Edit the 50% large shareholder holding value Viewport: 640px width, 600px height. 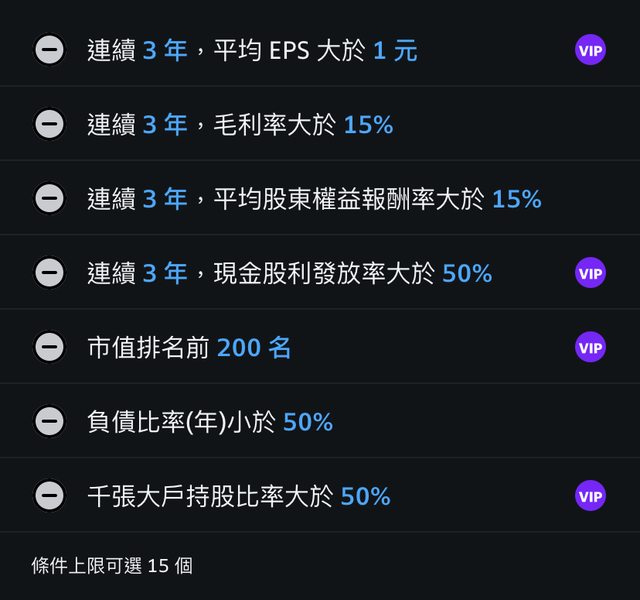[365, 496]
